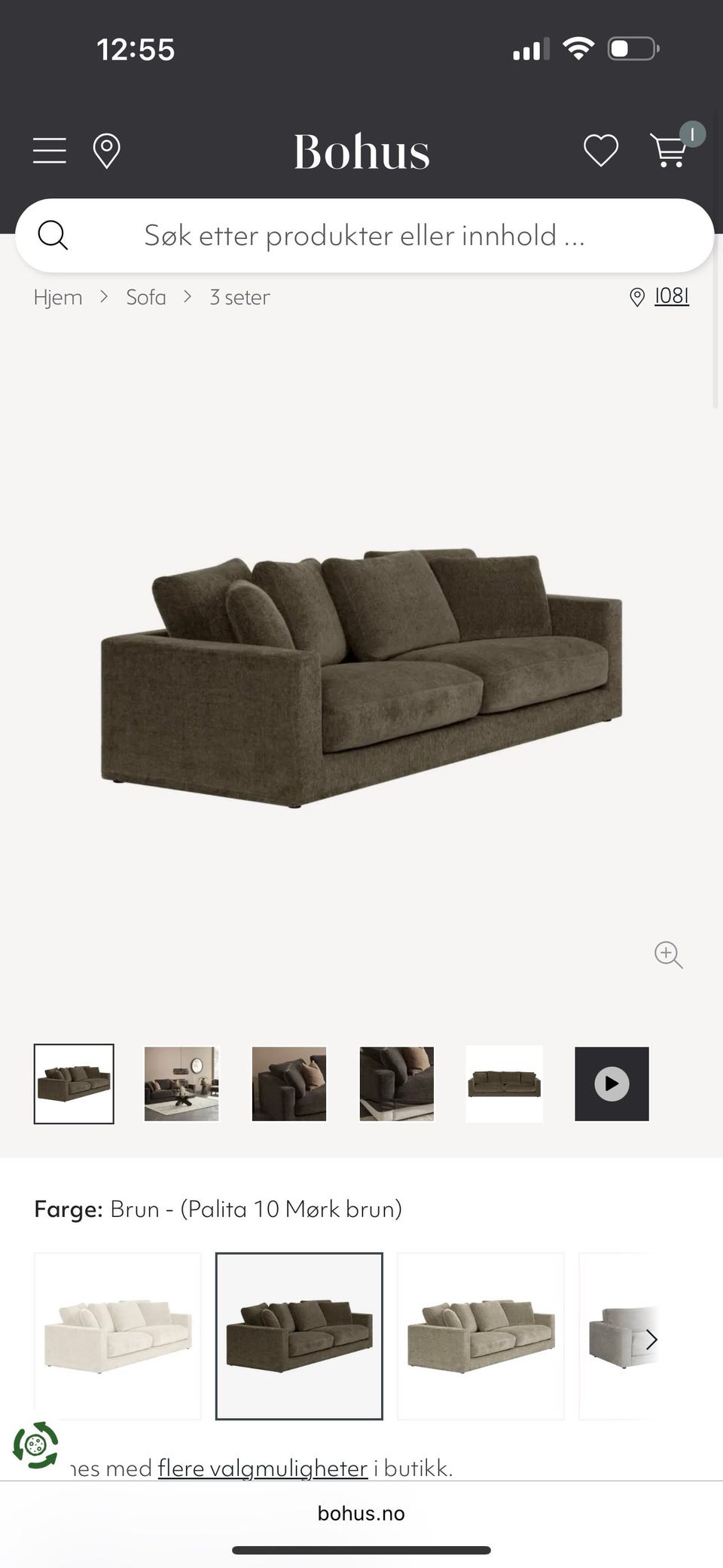Image resolution: width=723 pixels, height=1568 pixels.
Task: Open the store locator pin icon
Action: [x=106, y=151]
